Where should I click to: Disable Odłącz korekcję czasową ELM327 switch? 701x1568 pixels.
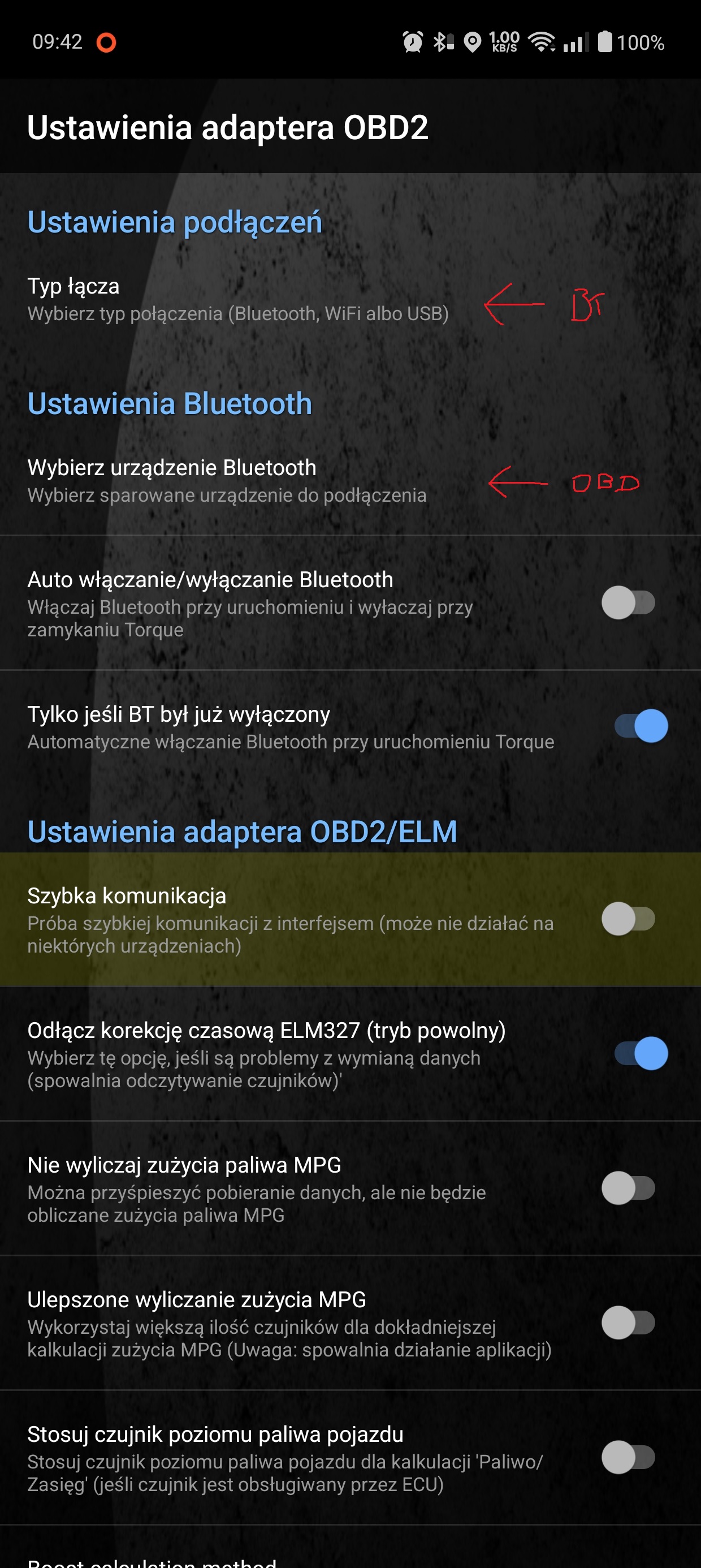pos(640,1054)
